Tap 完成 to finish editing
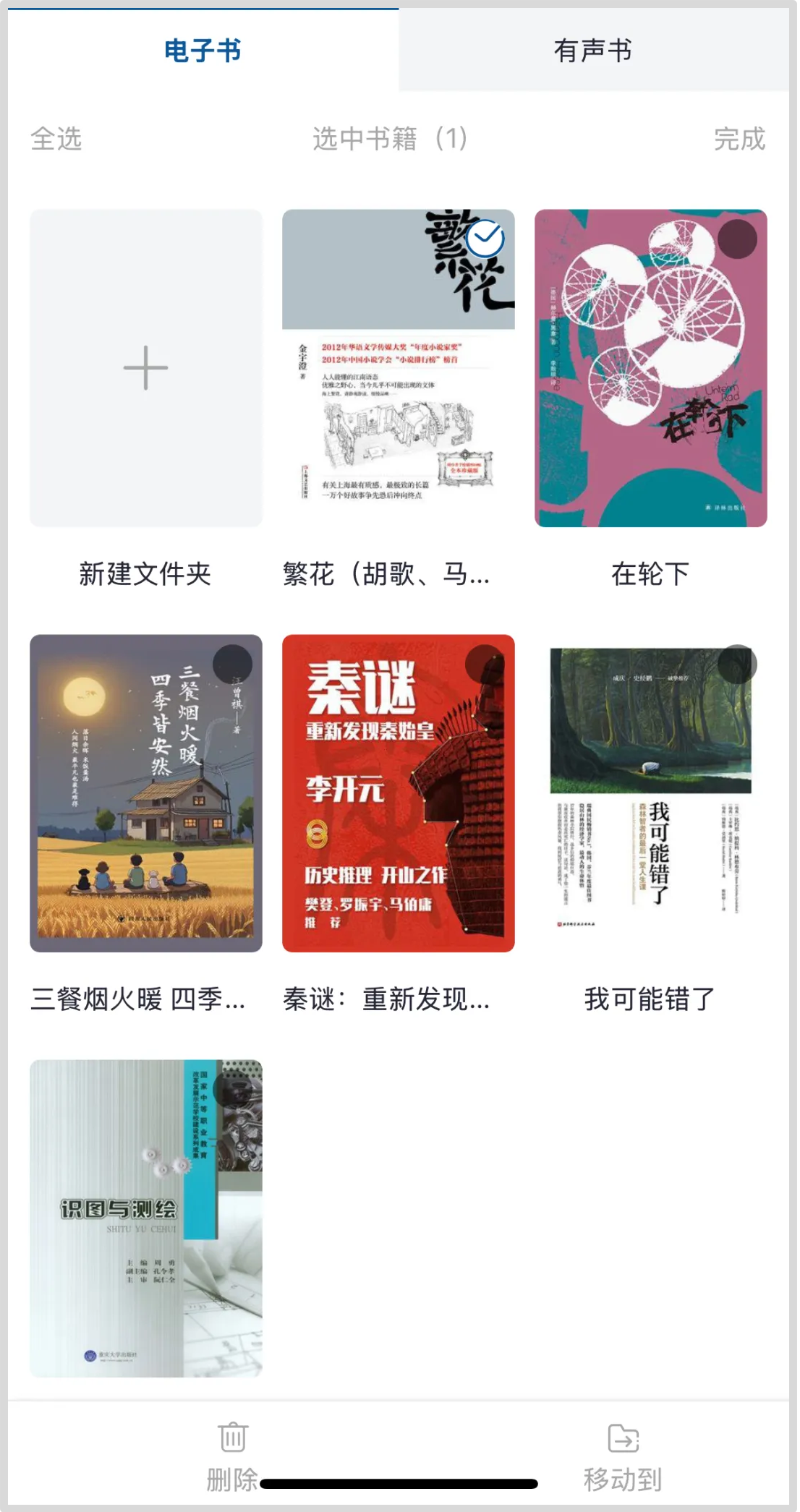 click(739, 138)
